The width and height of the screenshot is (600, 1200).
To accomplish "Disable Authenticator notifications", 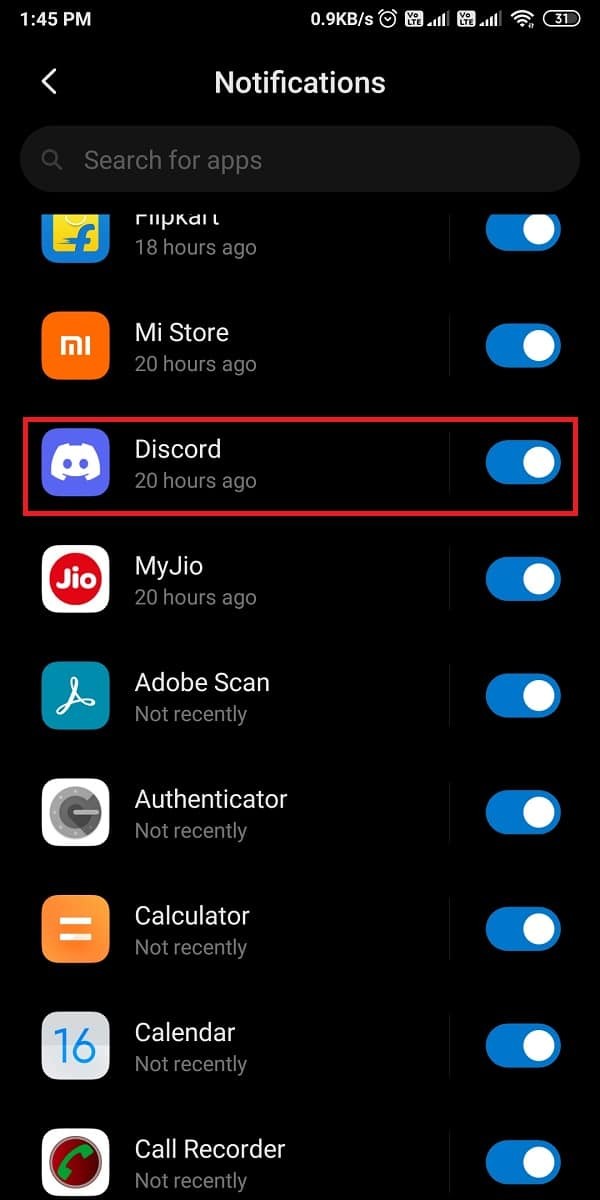I will click(522, 814).
